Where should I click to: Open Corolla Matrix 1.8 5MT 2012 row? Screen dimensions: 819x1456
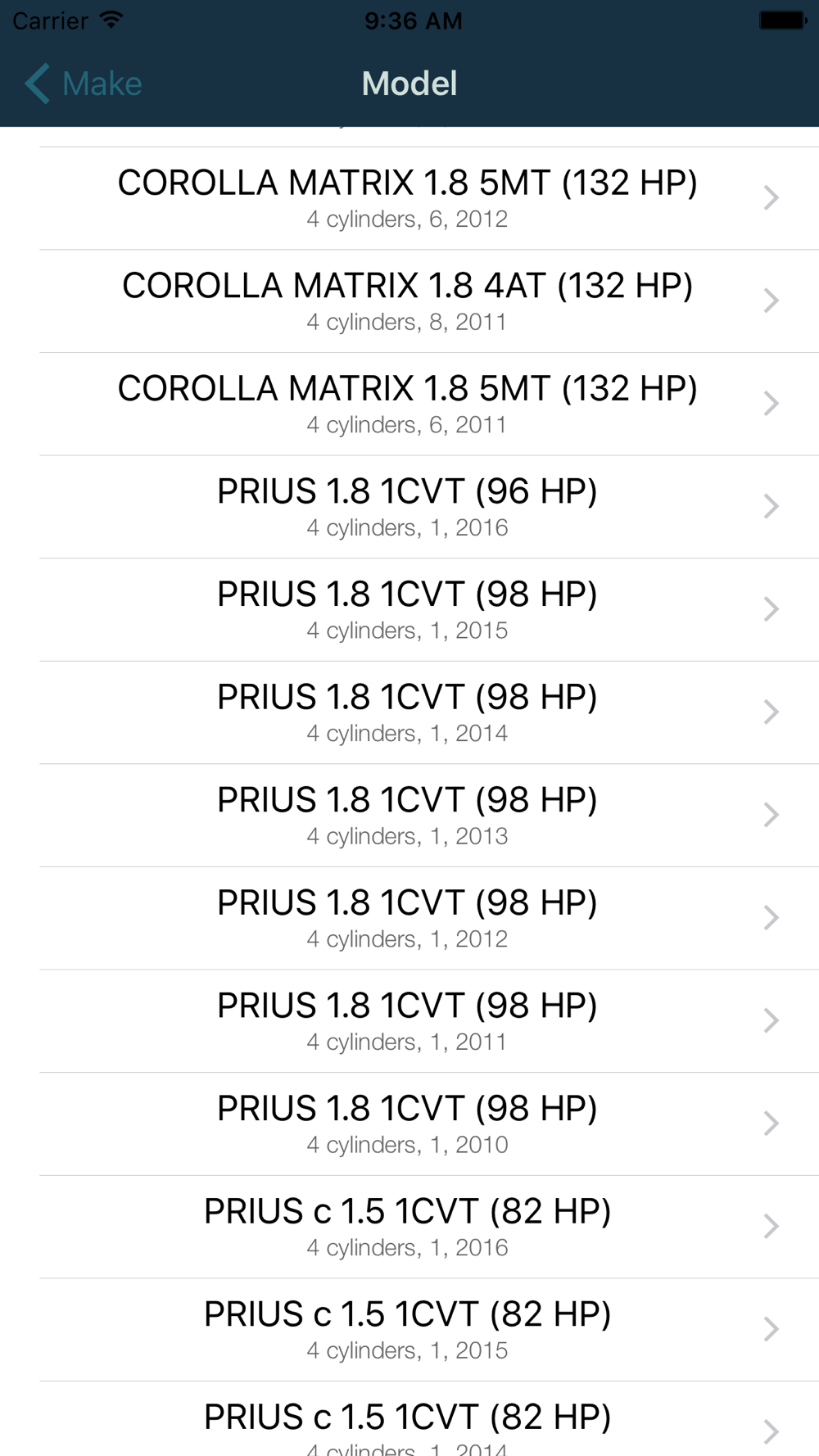[x=409, y=198]
